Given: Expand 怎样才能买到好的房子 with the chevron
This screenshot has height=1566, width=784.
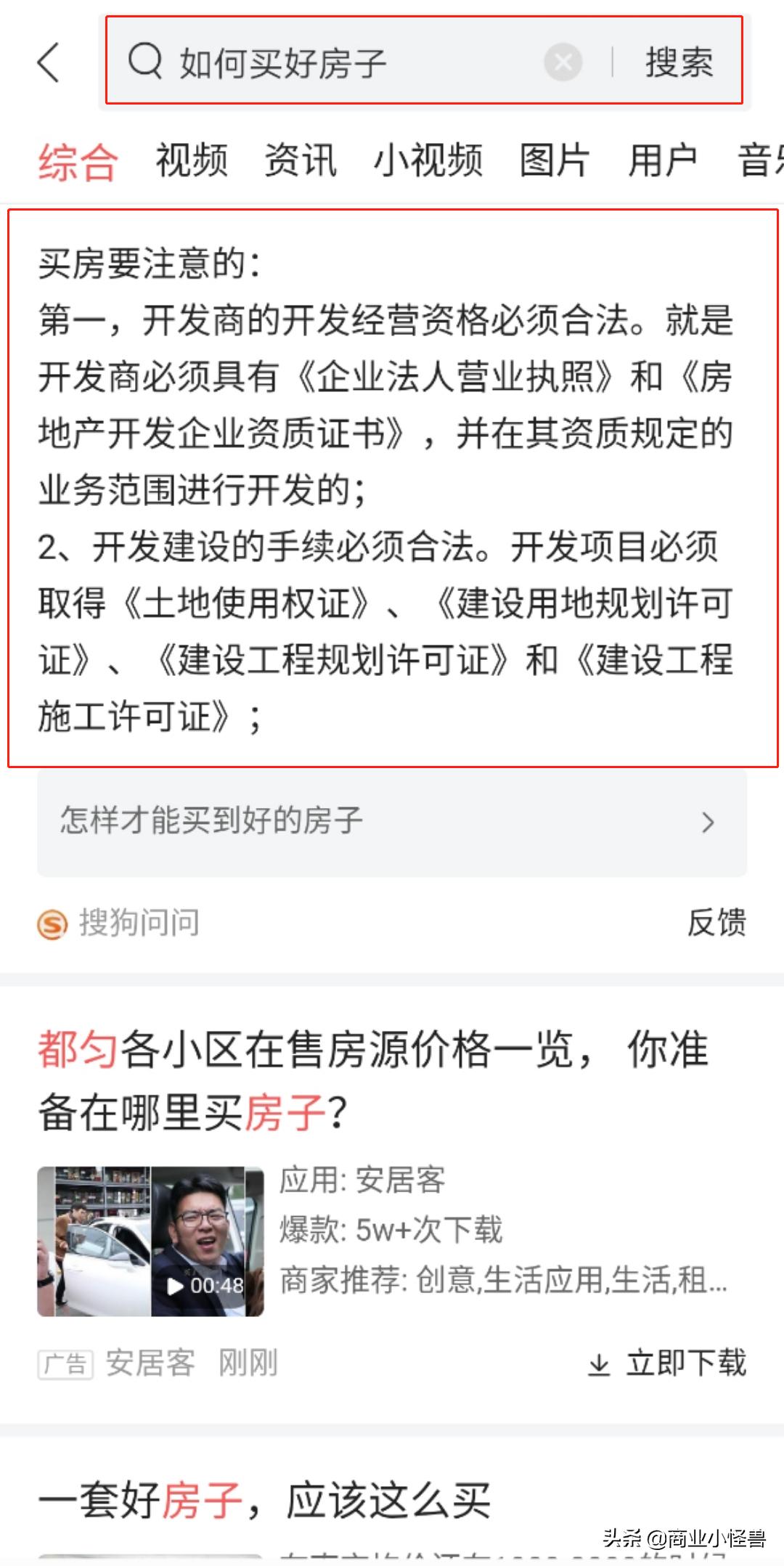Looking at the screenshot, I should [x=708, y=821].
